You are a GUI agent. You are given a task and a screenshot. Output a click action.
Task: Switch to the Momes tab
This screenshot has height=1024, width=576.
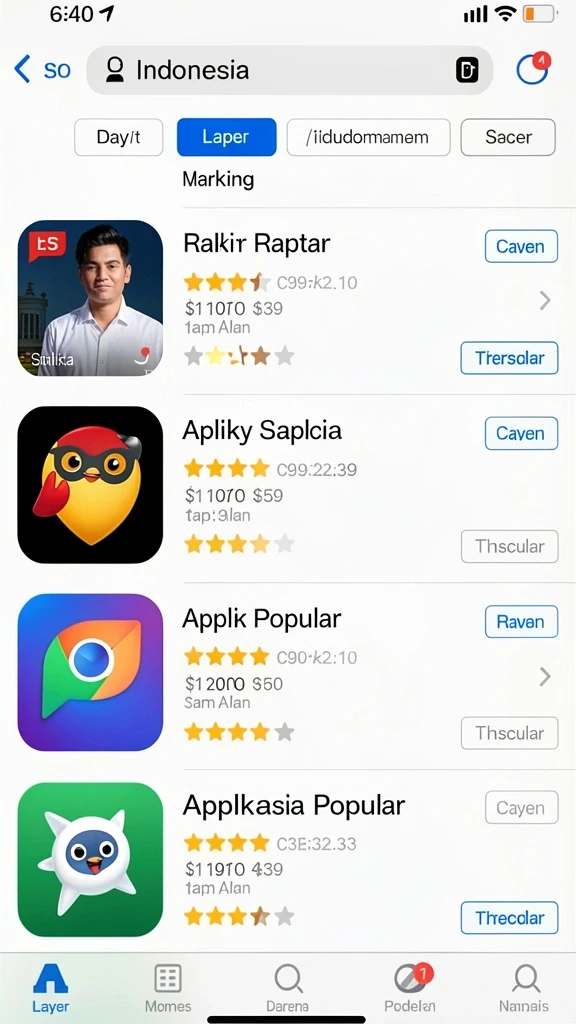tap(168, 987)
